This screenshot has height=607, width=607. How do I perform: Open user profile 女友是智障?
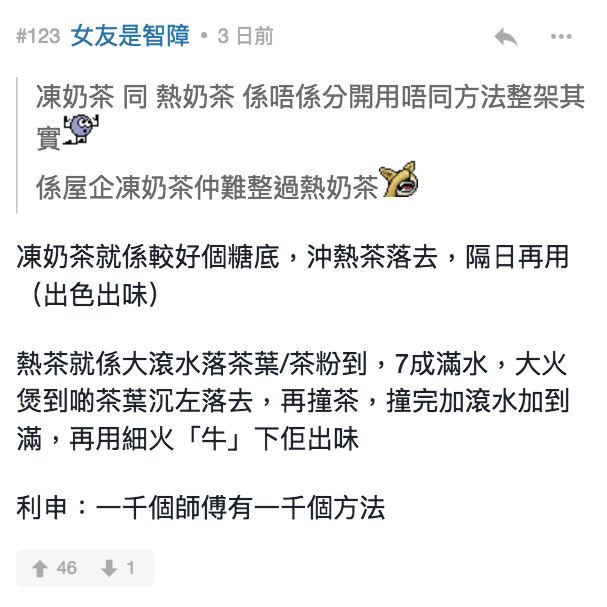pos(130,37)
